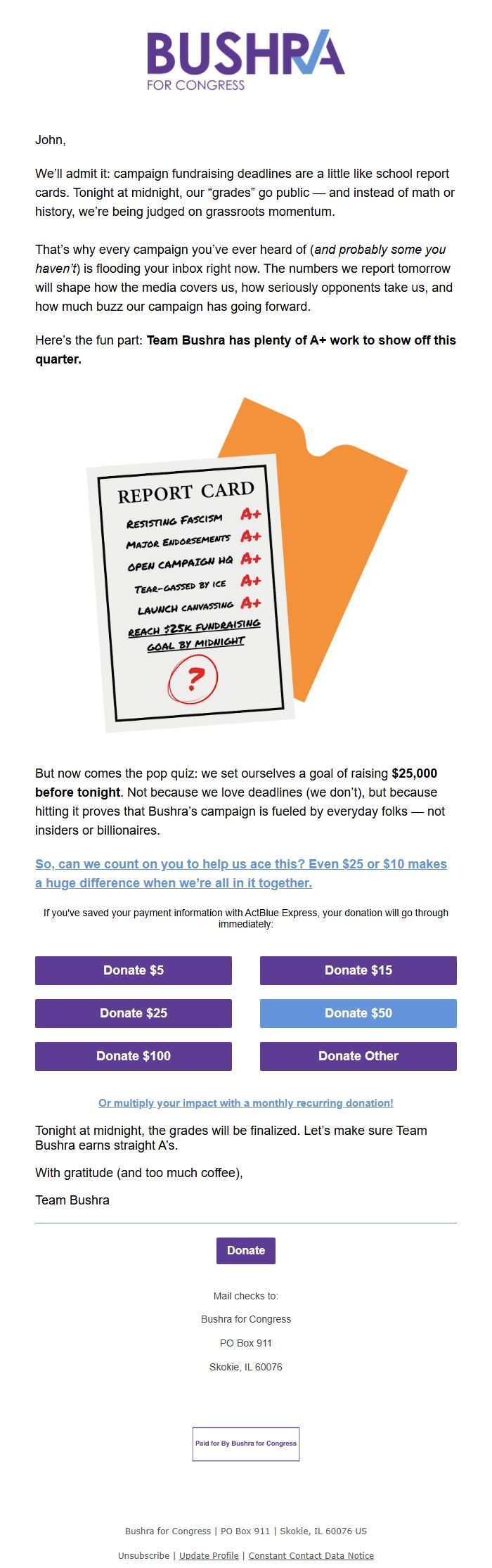Tap the Donate $5 button
Image resolution: width=492 pixels, height=1568 pixels.
[x=134, y=970]
